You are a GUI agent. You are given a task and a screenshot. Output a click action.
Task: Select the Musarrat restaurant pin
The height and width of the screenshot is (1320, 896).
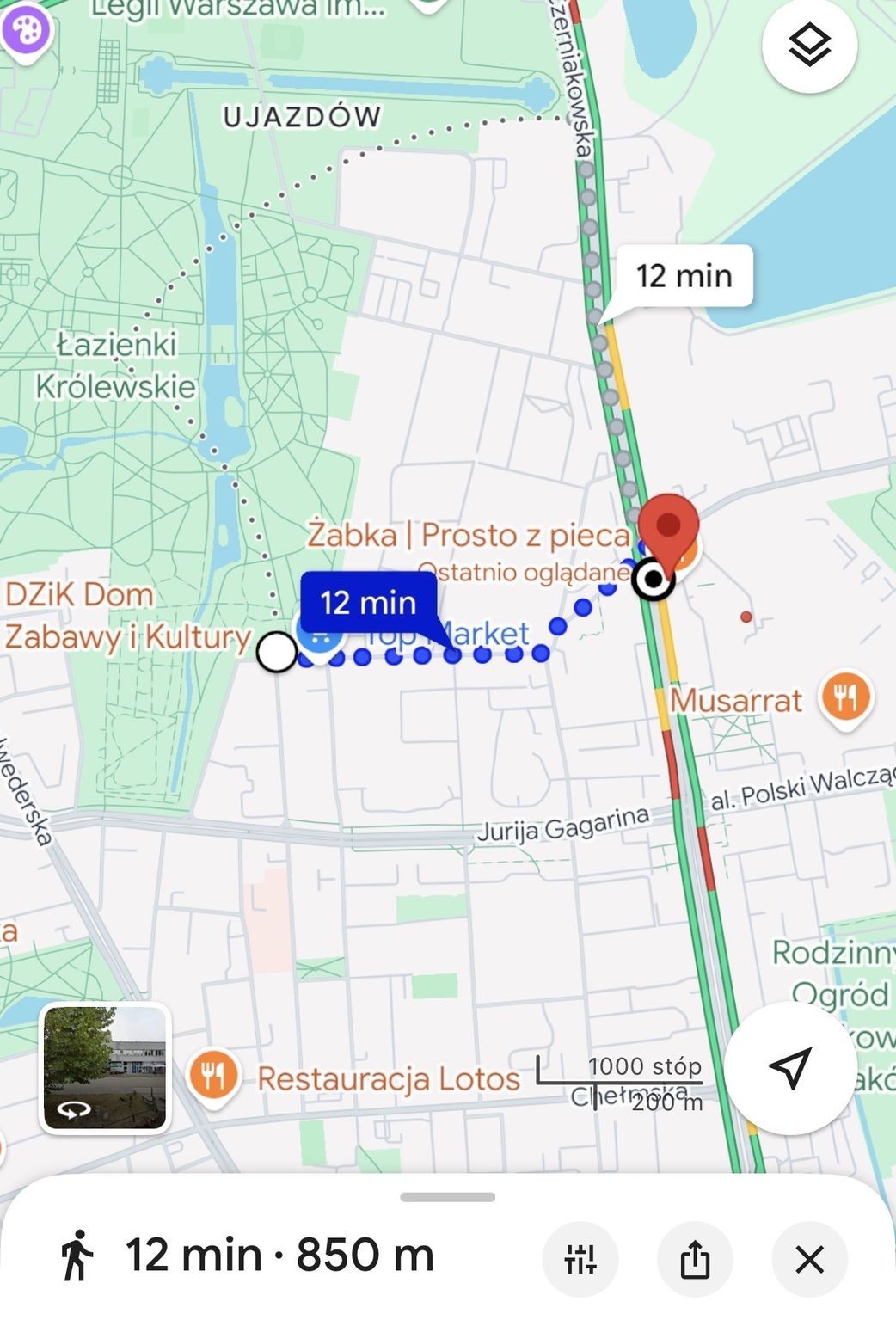(x=846, y=699)
